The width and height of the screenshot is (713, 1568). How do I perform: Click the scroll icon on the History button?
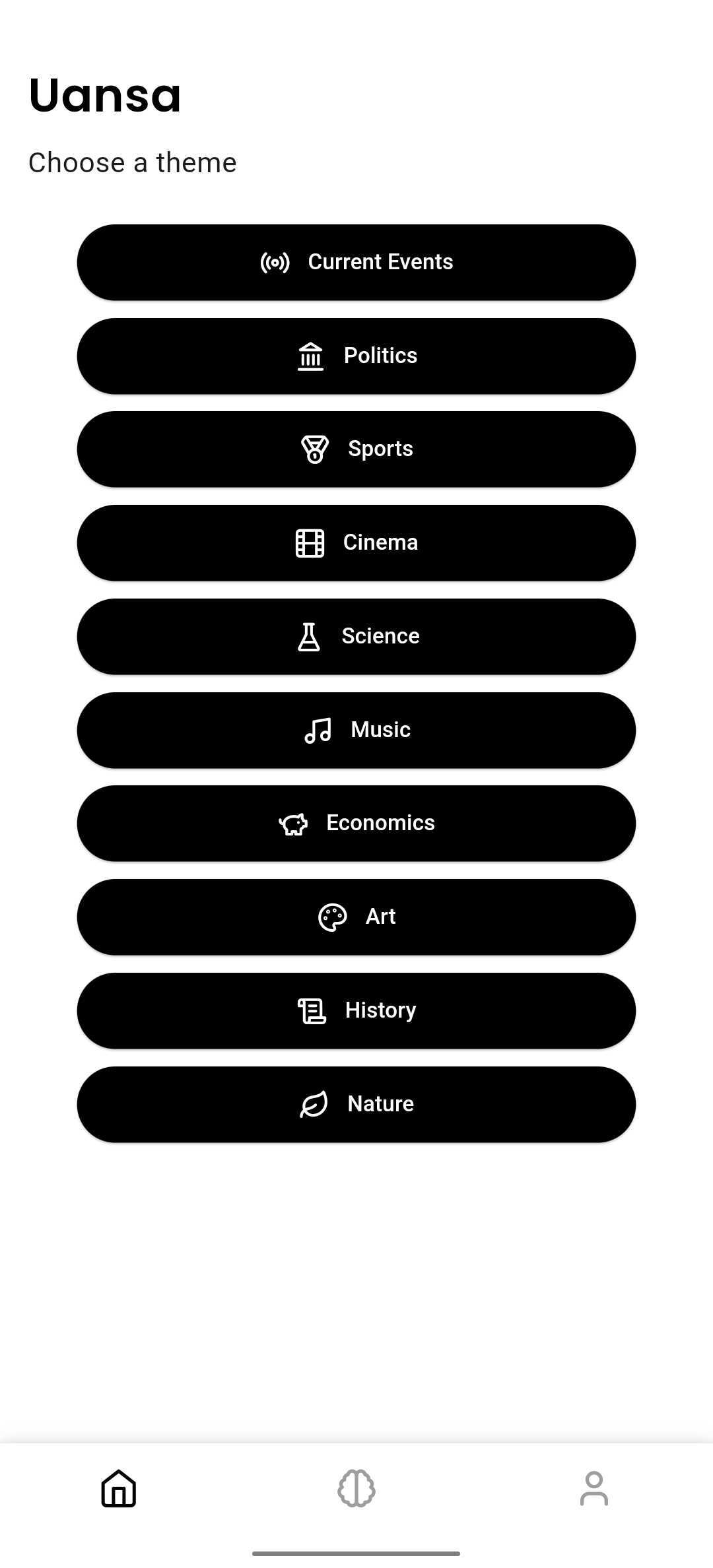(312, 1010)
